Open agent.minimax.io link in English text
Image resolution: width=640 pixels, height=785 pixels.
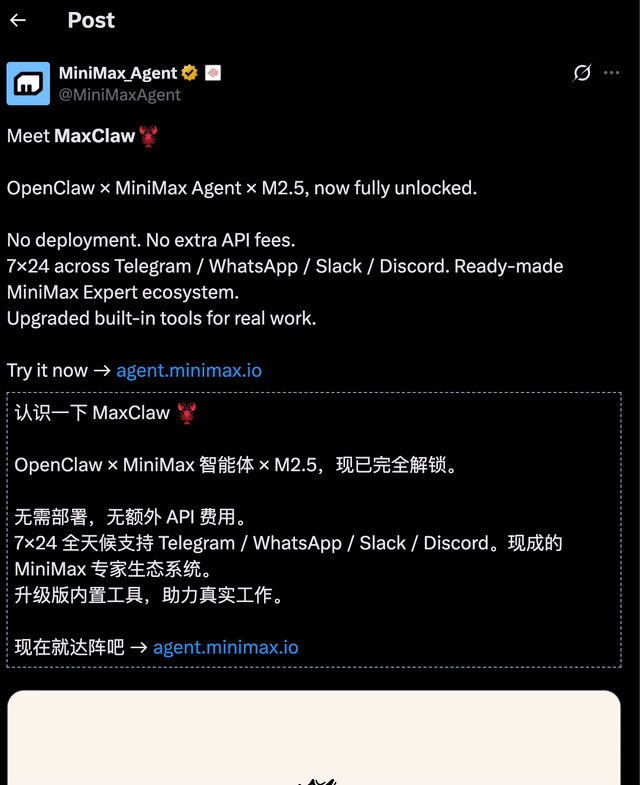(189, 370)
